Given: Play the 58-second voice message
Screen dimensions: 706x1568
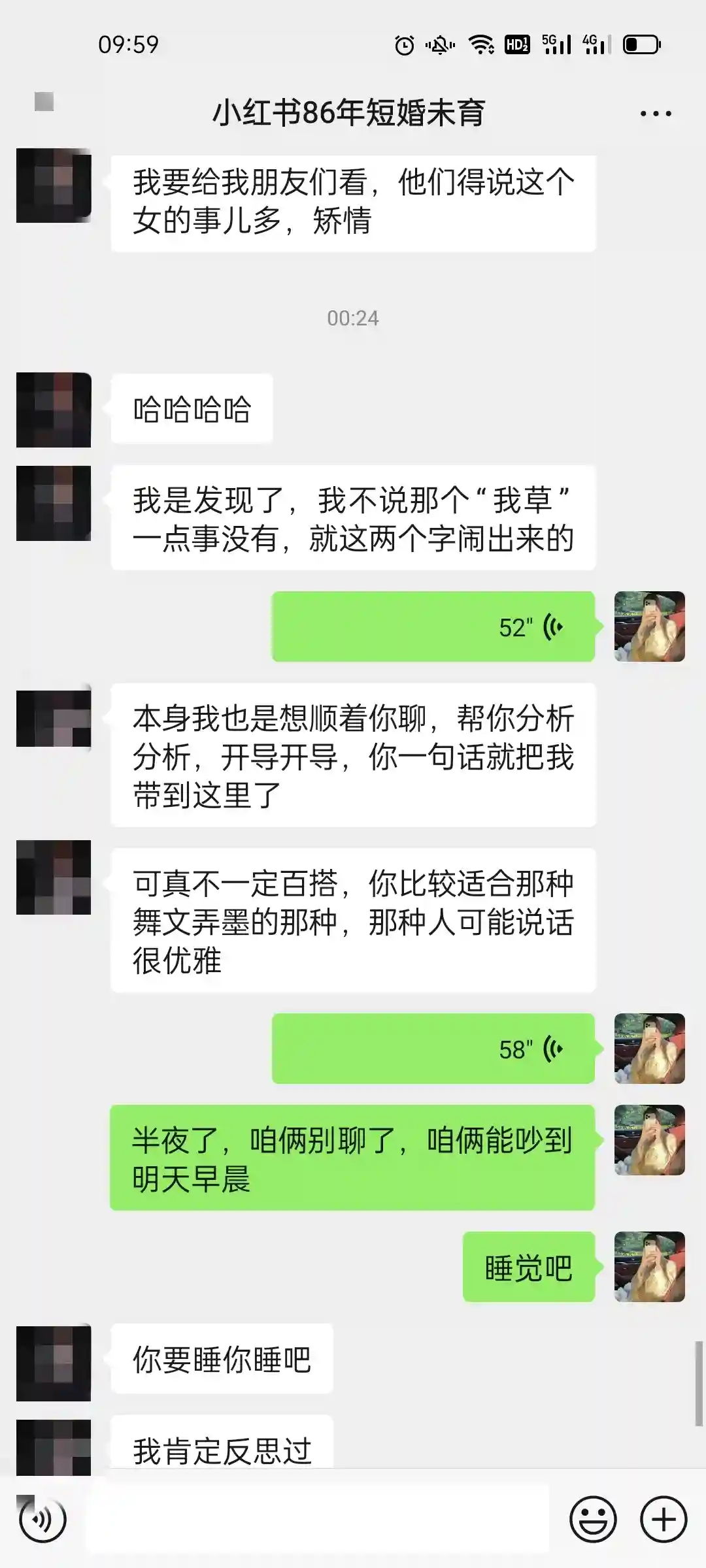Looking at the screenshot, I should point(433,1049).
